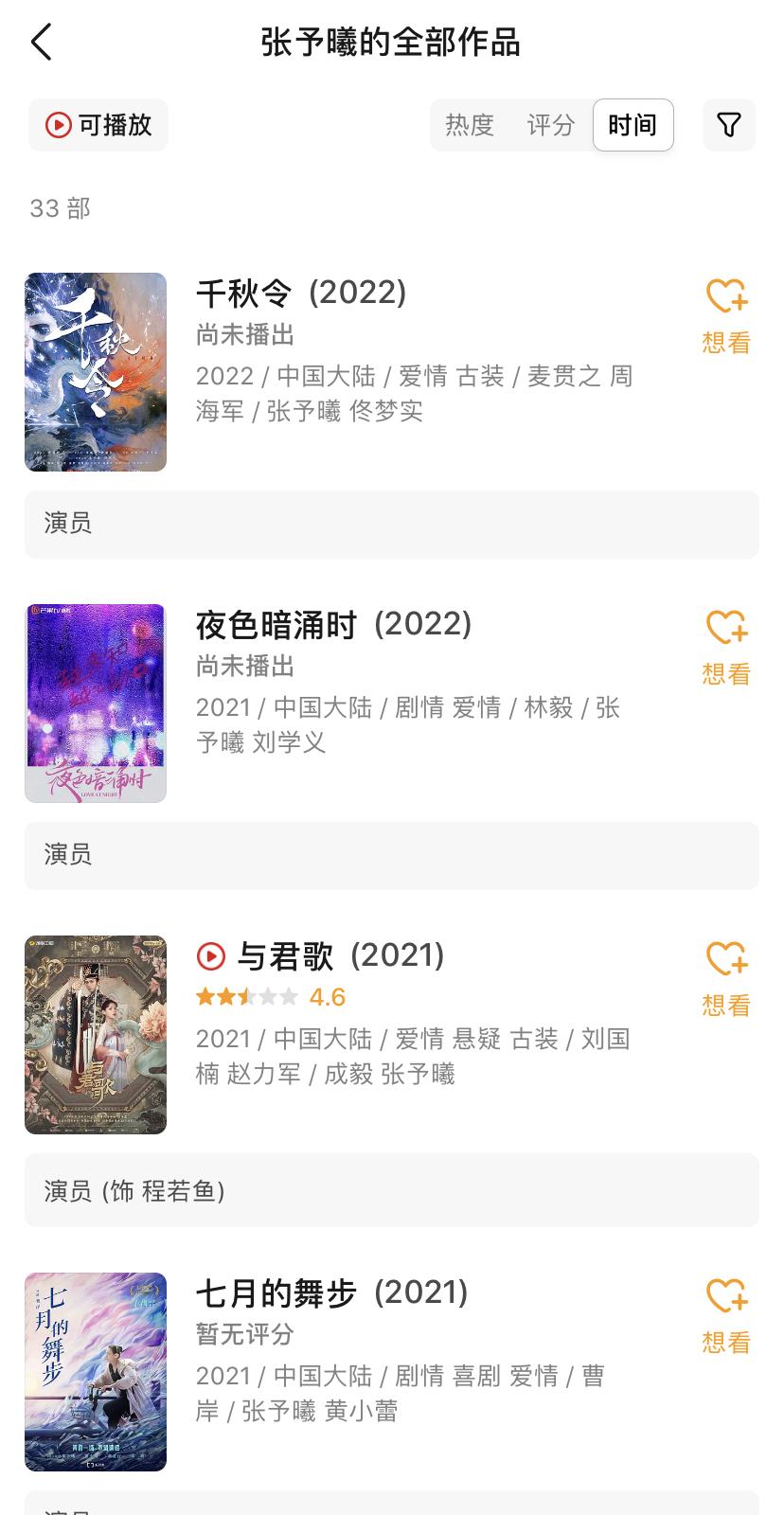Screen dimensions: 784x1515
Task: Select the 时间 sort option
Action: [633, 125]
